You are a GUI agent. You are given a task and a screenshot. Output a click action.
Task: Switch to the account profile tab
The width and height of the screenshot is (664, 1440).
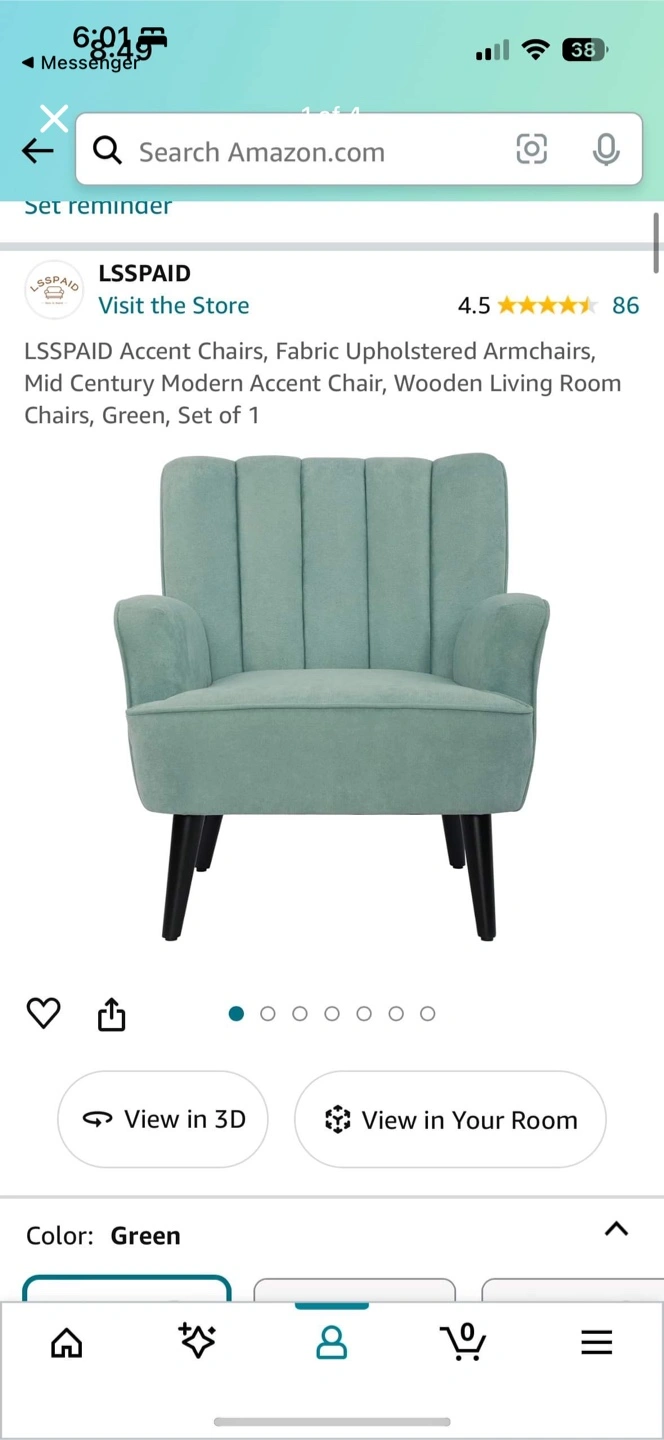(331, 1342)
